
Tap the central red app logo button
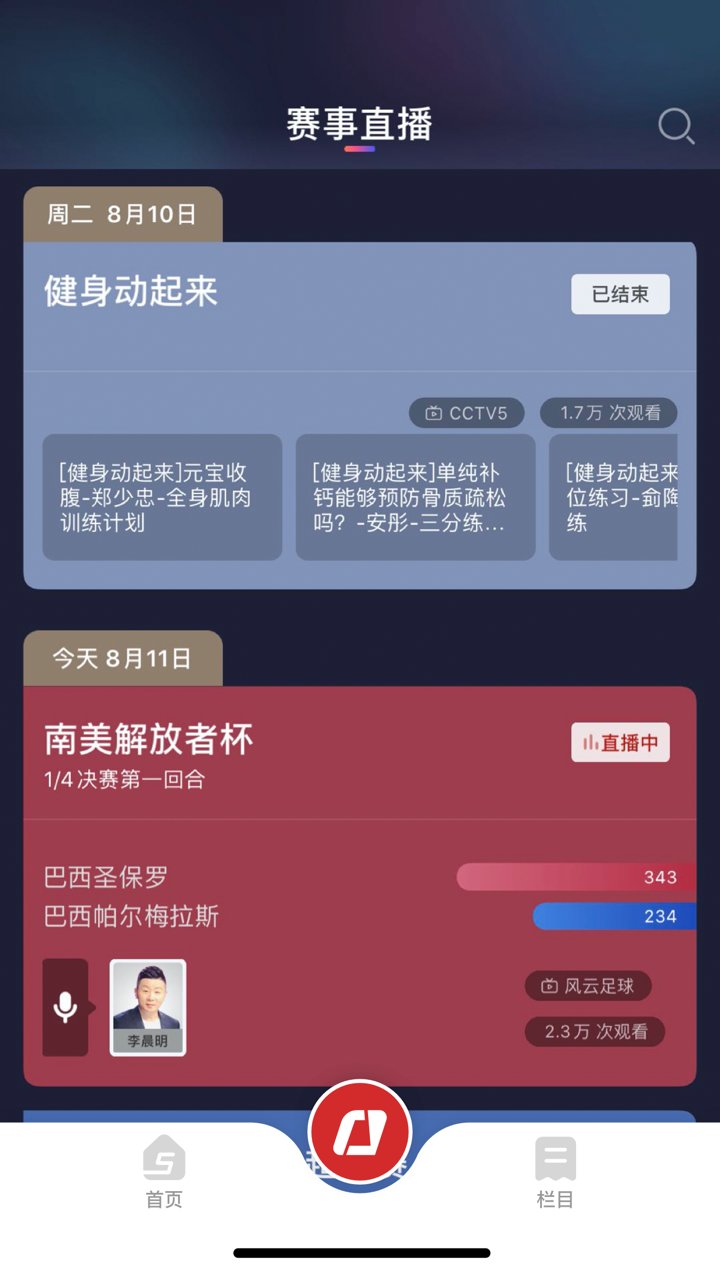click(x=359, y=1131)
